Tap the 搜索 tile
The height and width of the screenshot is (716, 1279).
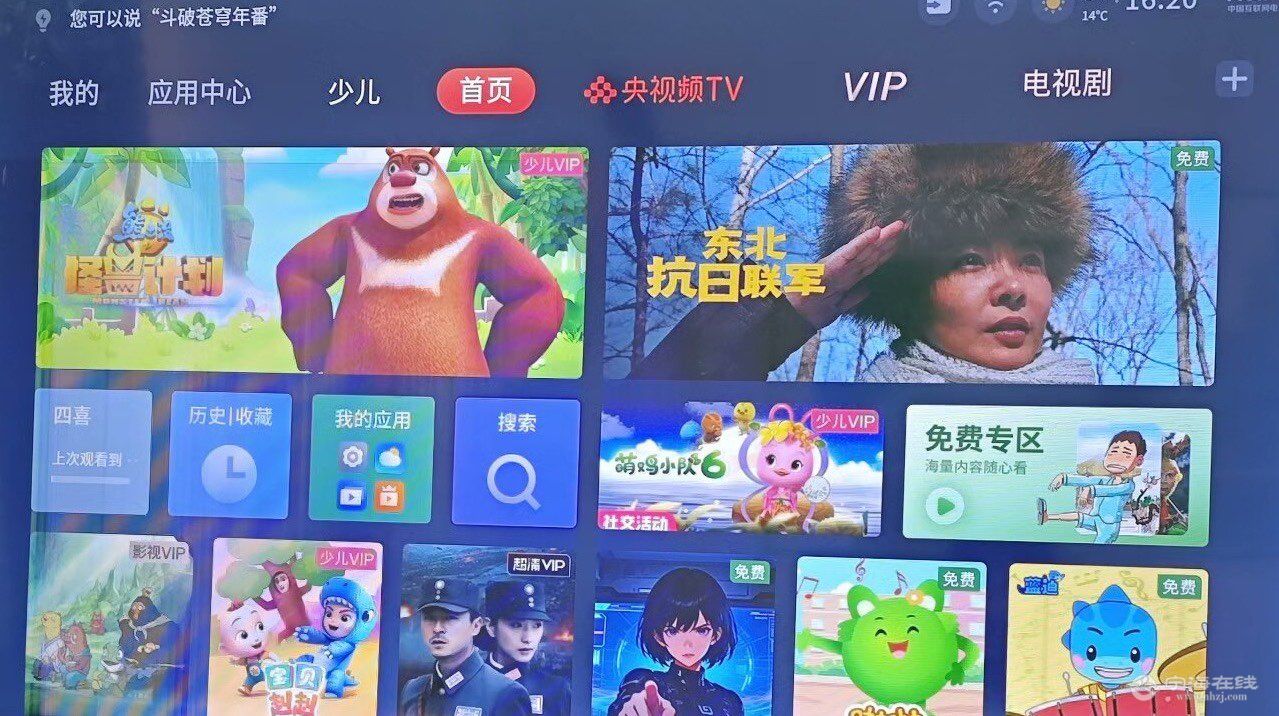[x=516, y=461]
